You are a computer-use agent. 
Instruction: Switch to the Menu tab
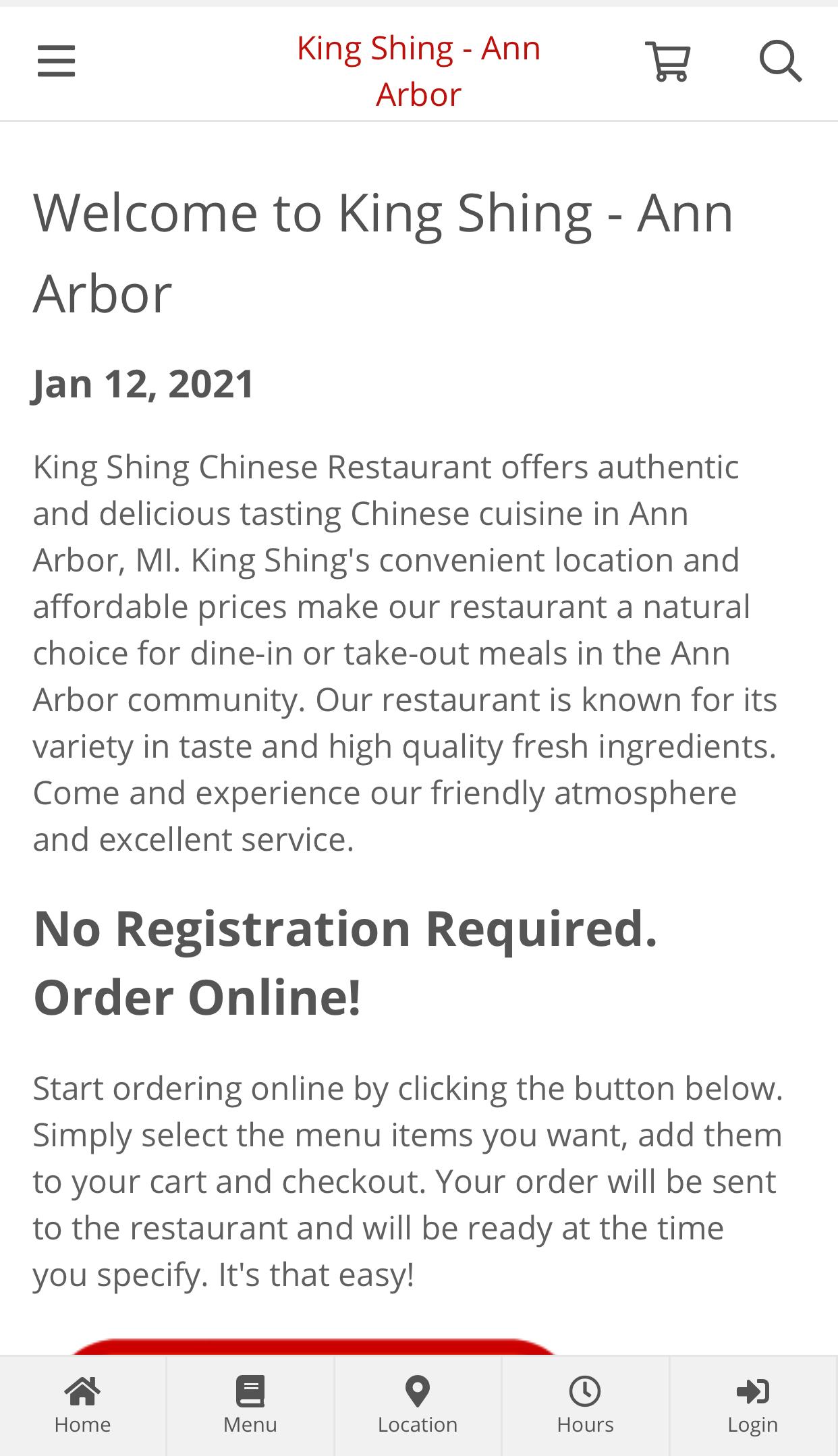pyautogui.click(x=250, y=1406)
